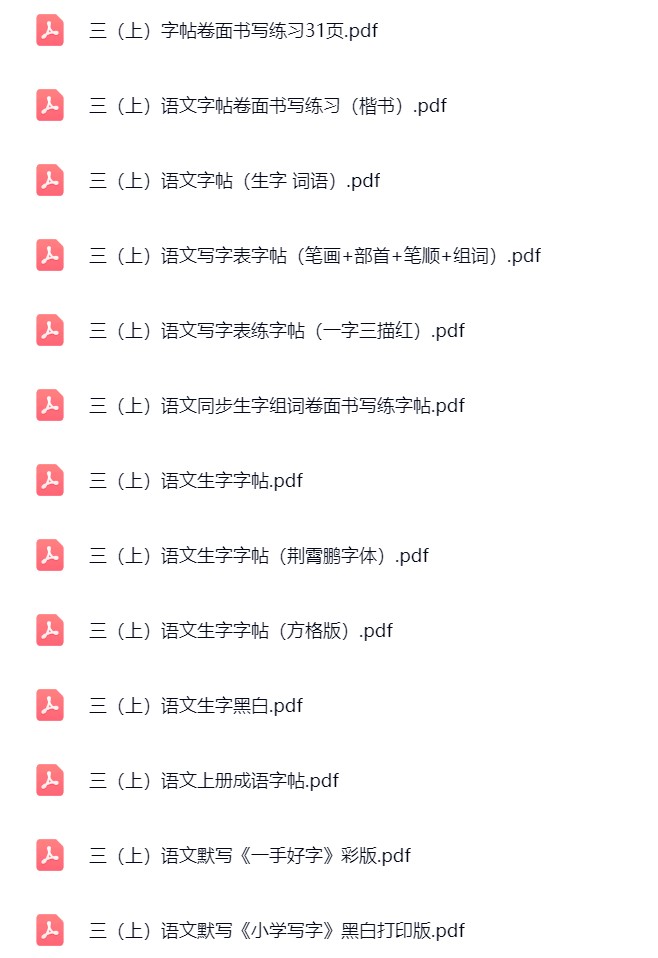Open 语文生字字帖（荆霄鹏字体）.pdf

click(x=258, y=556)
